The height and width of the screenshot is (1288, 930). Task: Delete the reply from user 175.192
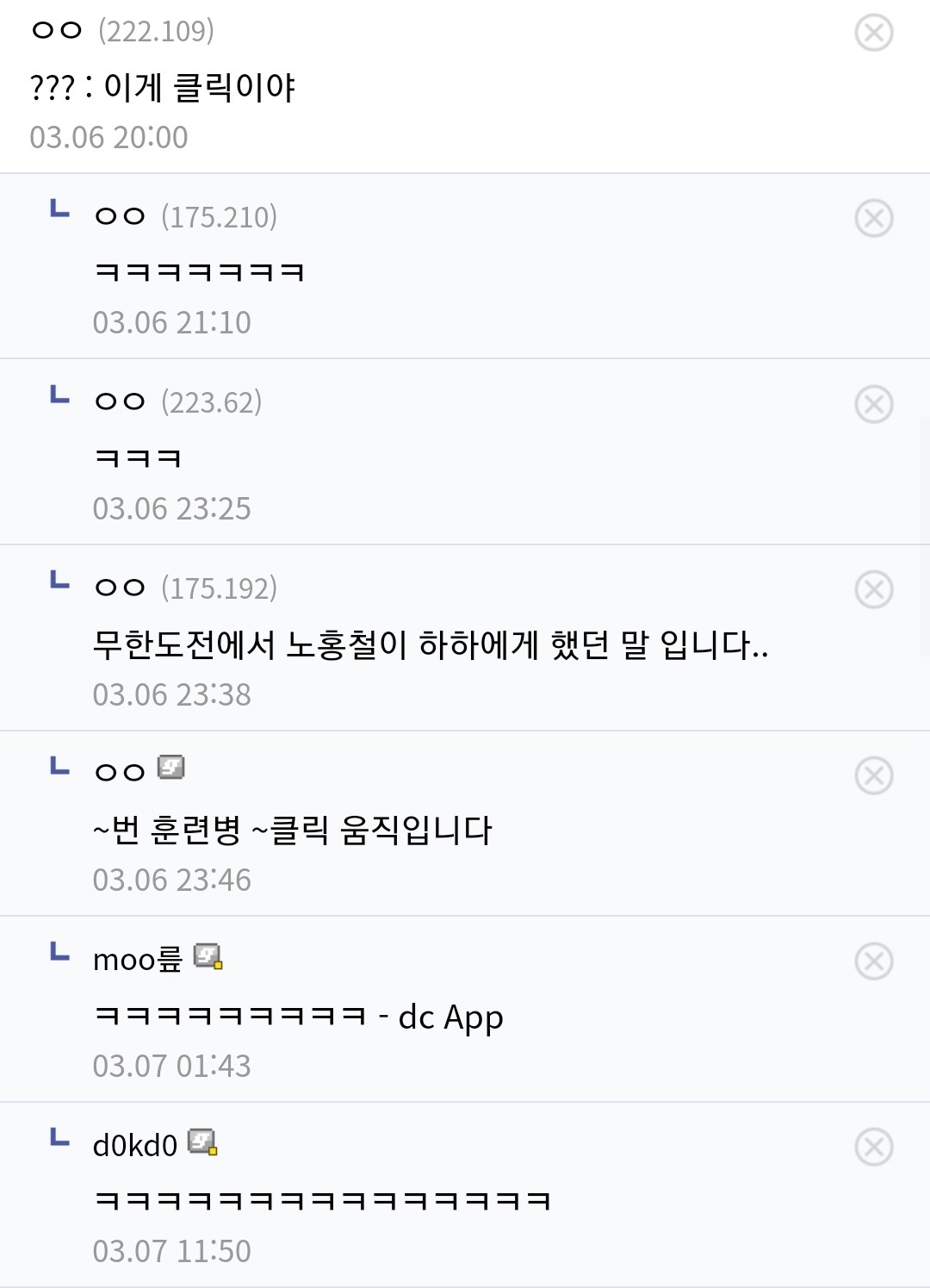click(873, 589)
